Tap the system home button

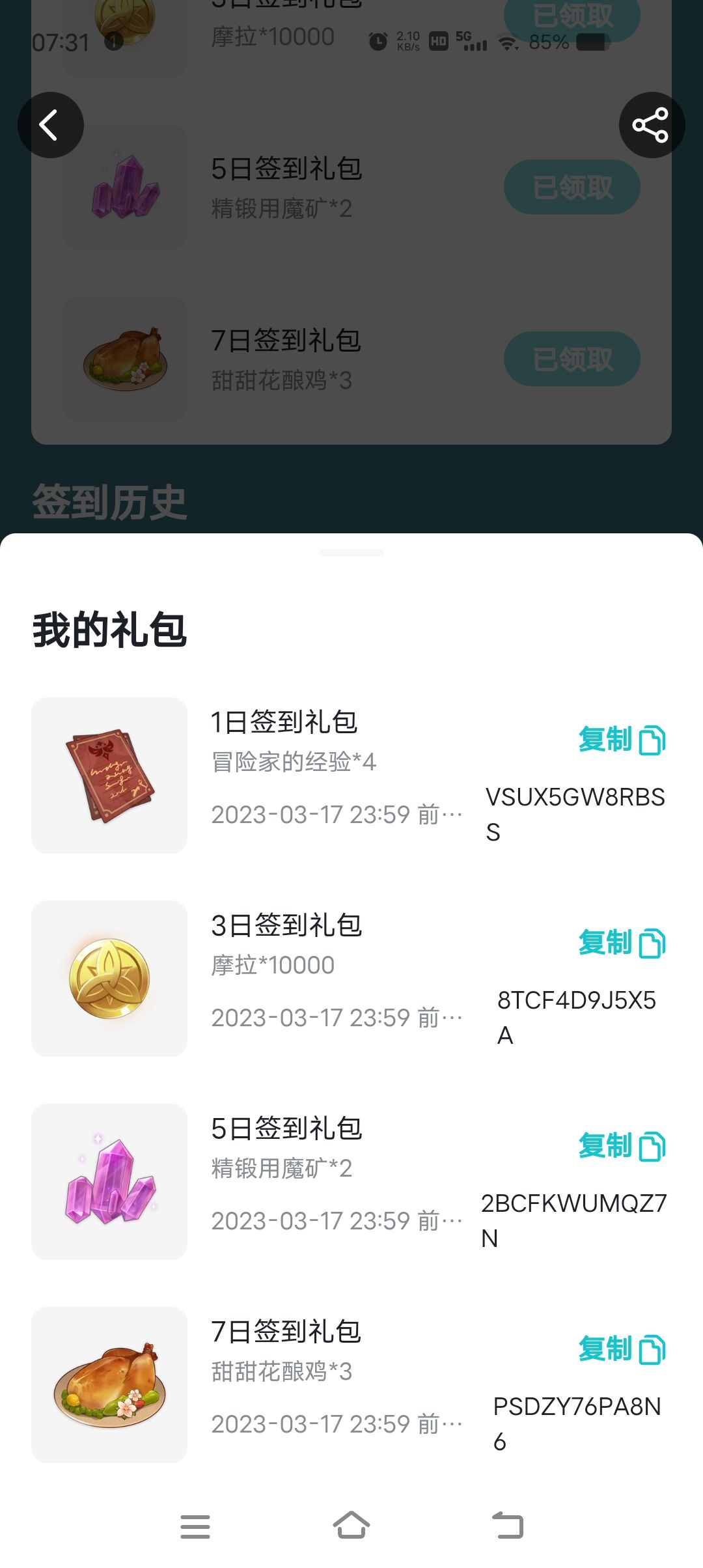click(x=351, y=1526)
